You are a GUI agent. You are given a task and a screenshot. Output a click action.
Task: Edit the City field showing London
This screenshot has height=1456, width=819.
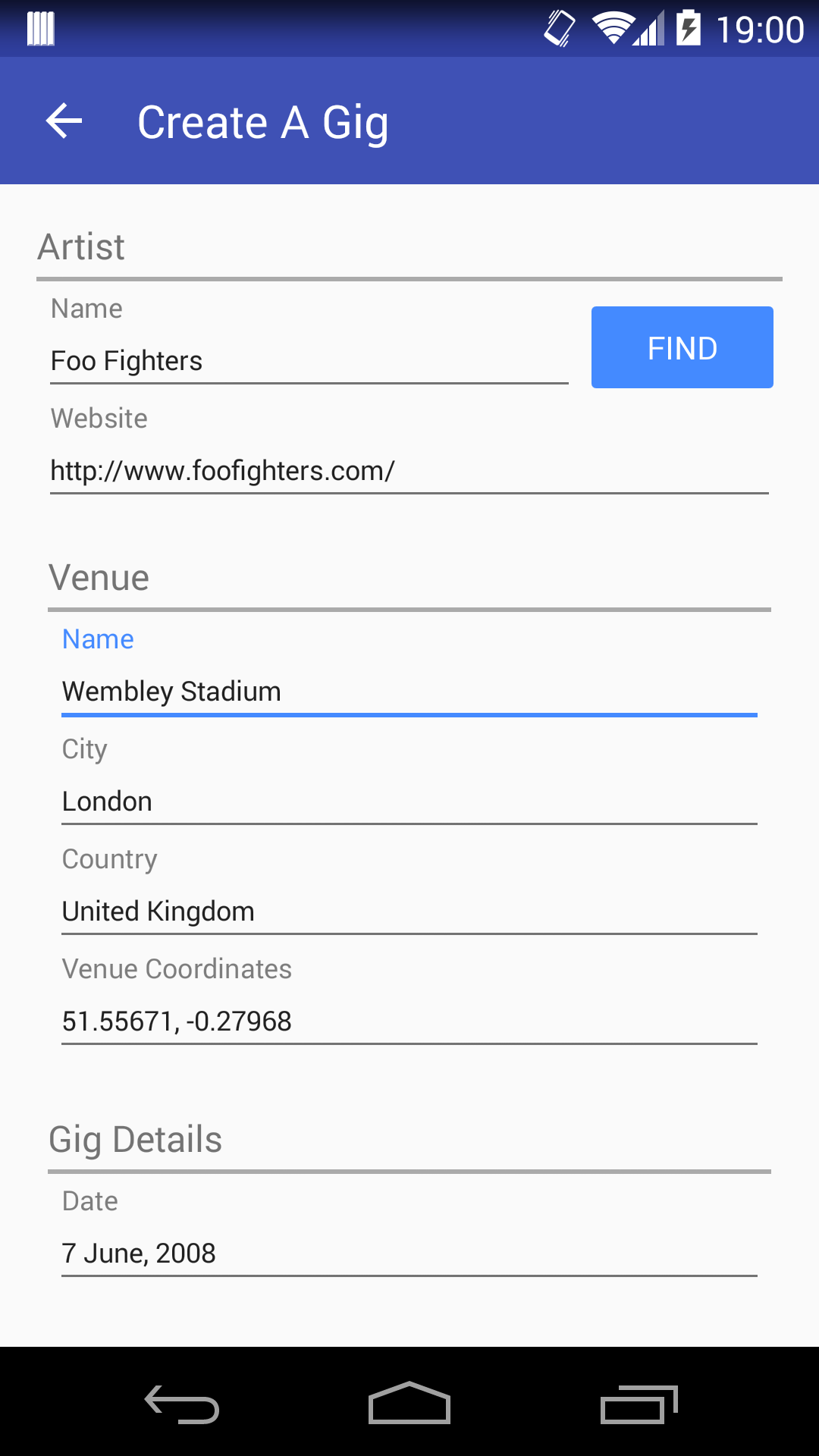coord(409,802)
